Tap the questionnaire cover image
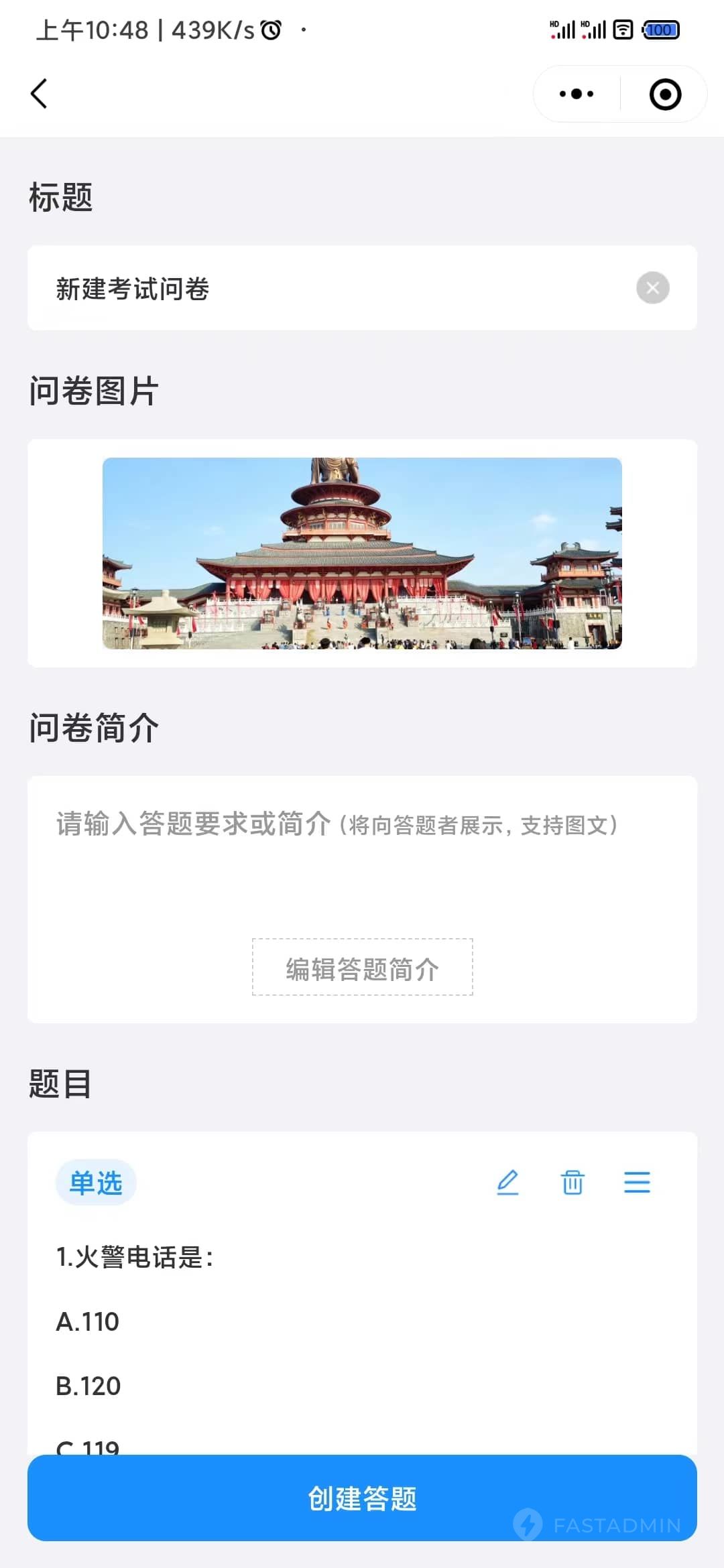Viewport: 724px width, 1568px height. [x=362, y=553]
